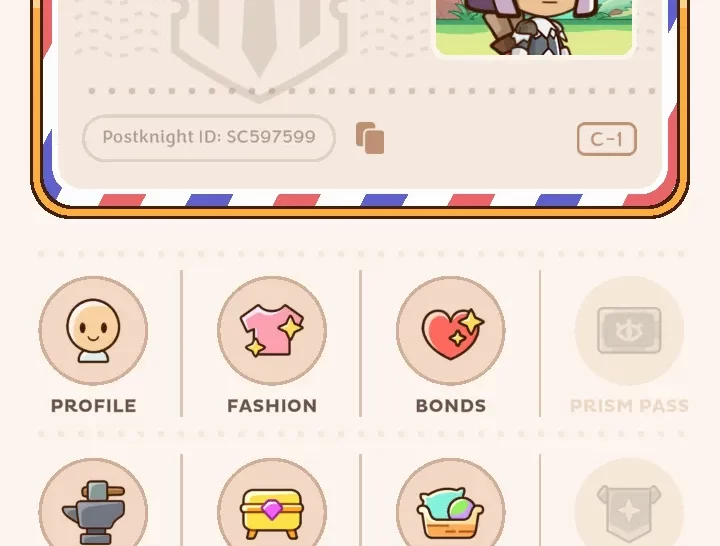Open the Profile menu
The image size is (720, 546).
pyautogui.click(x=93, y=331)
